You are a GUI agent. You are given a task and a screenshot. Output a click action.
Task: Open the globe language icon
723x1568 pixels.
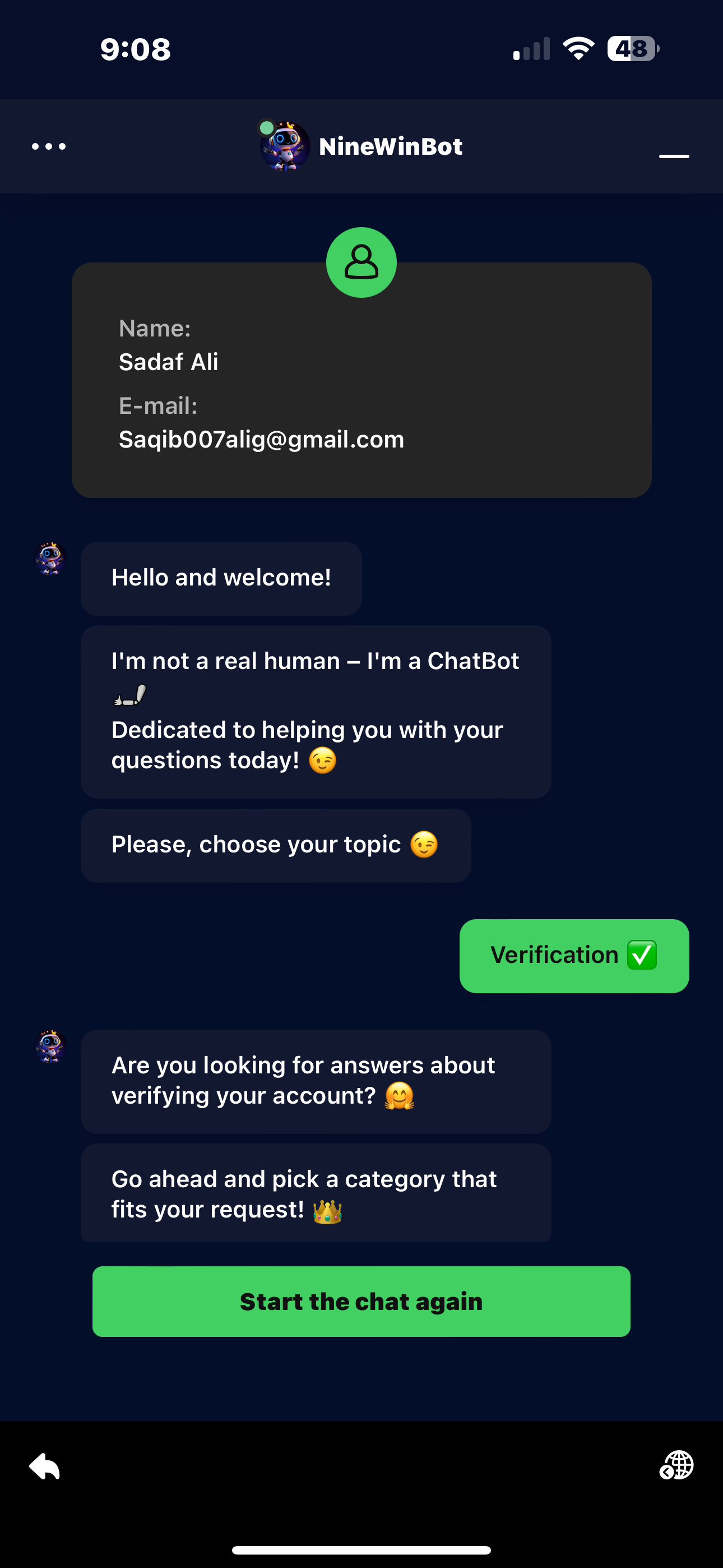coord(676,1465)
